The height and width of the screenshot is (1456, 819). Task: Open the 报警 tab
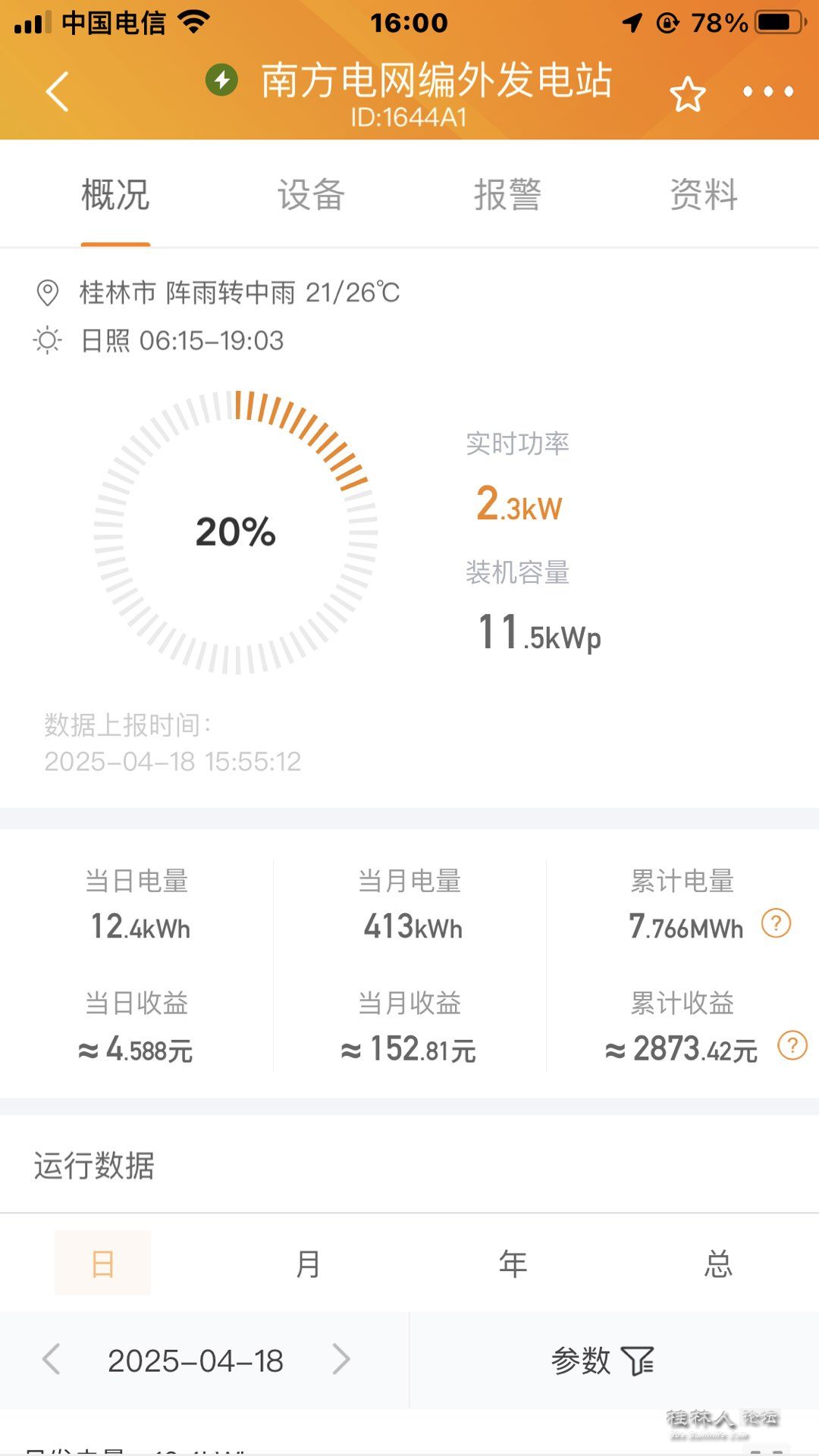pos(507,195)
